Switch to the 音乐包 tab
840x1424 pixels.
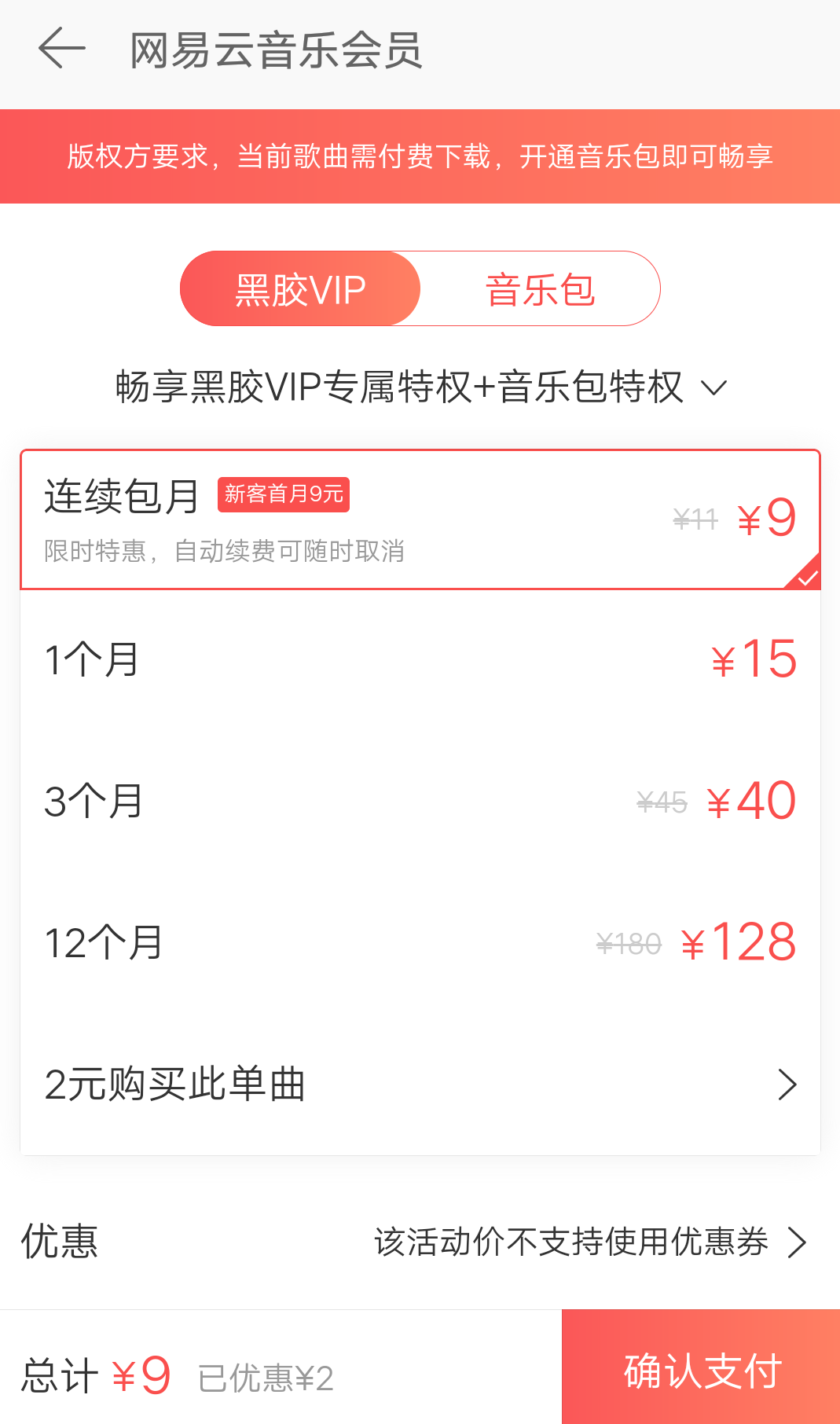click(540, 289)
